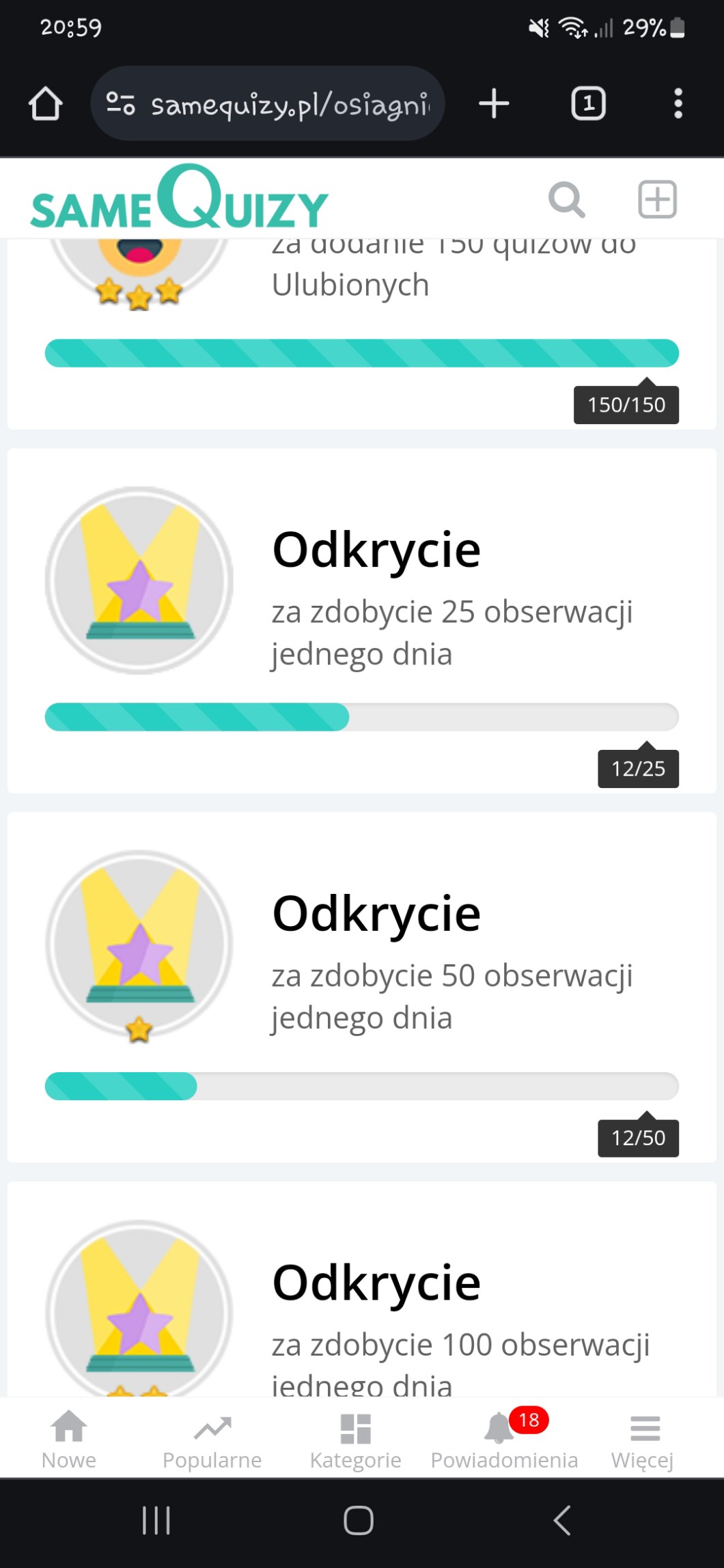Show the open tabs switcher
Image resolution: width=724 pixels, height=1568 pixels.
point(588,104)
